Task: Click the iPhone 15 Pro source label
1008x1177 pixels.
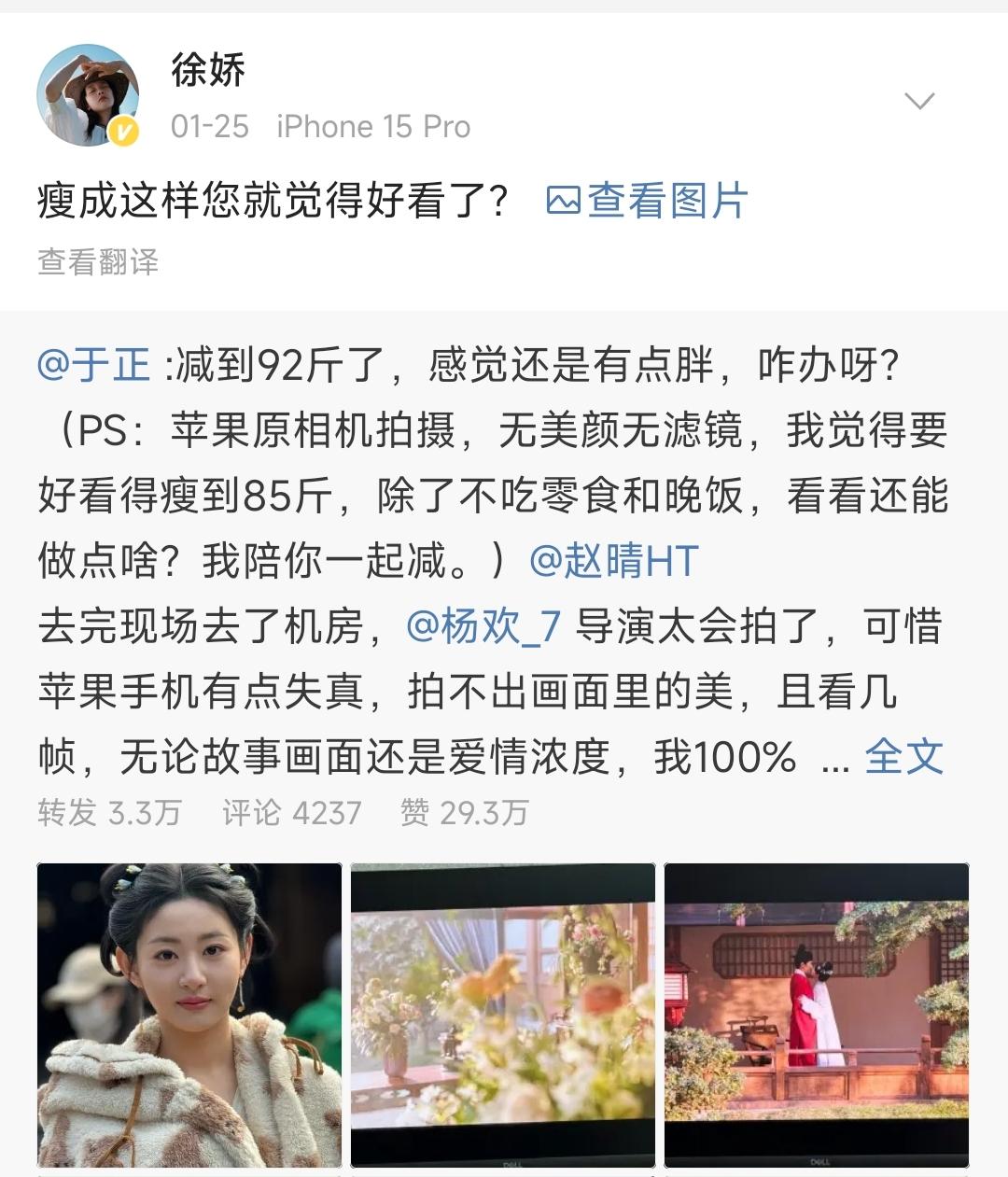Action: tap(373, 126)
